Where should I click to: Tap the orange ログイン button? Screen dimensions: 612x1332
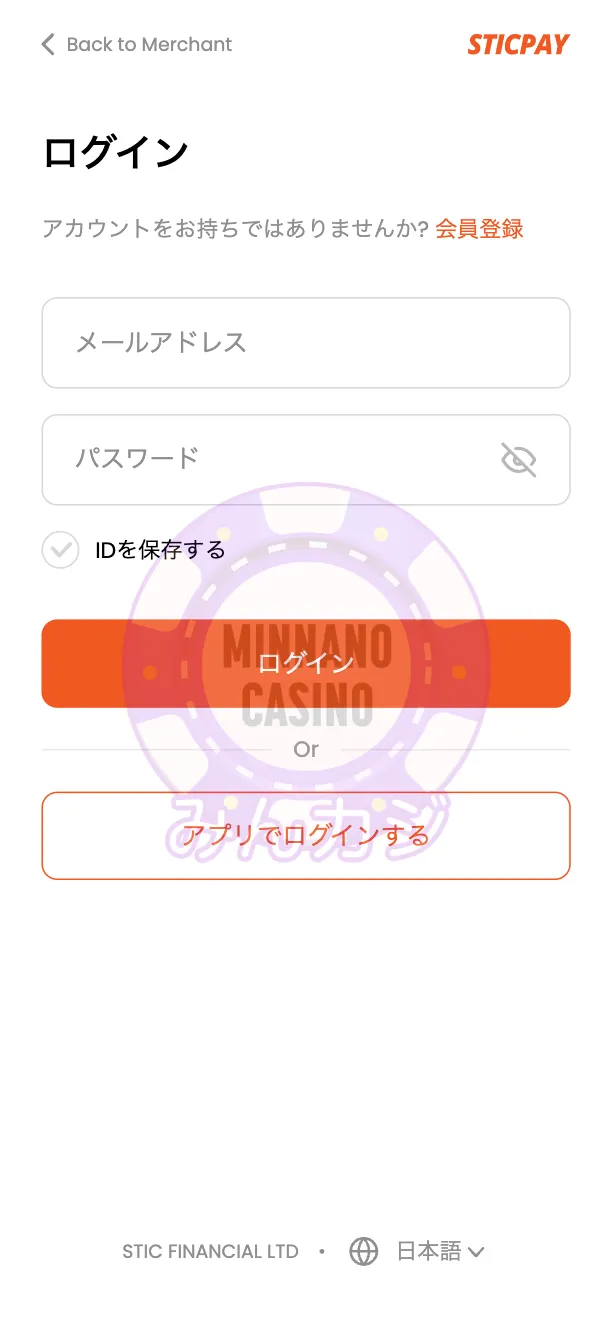point(305,664)
